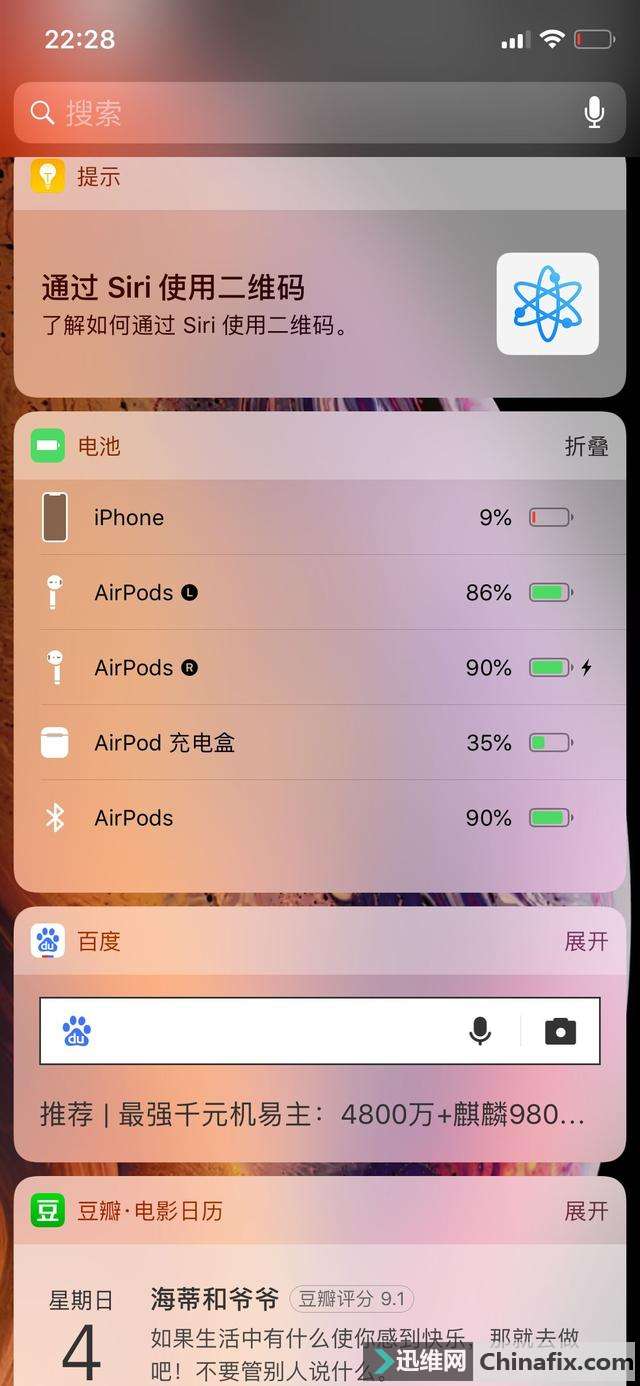
Task: Collapse the battery widget with 折叠
Action: point(586,446)
